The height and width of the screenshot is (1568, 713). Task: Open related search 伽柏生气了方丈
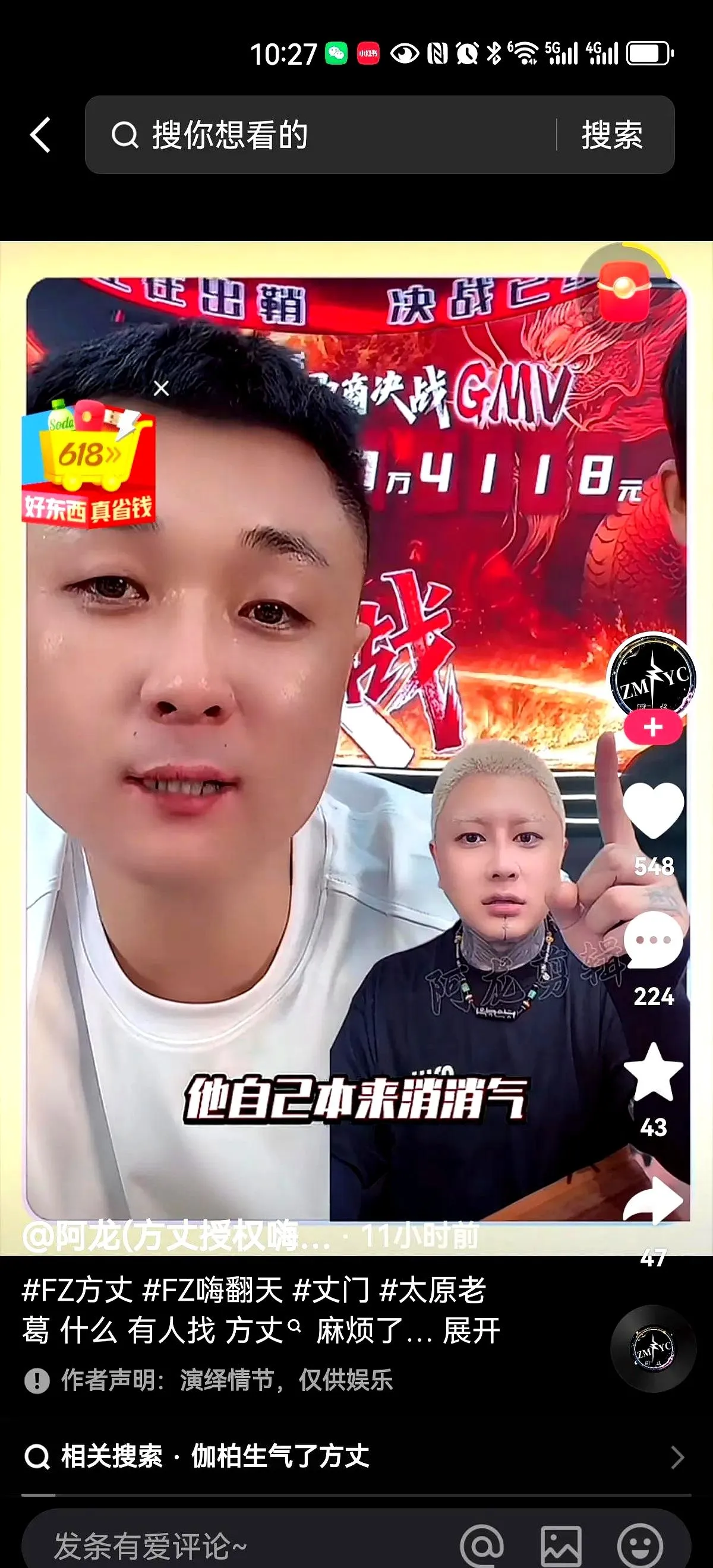pyautogui.click(x=280, y=1456)
